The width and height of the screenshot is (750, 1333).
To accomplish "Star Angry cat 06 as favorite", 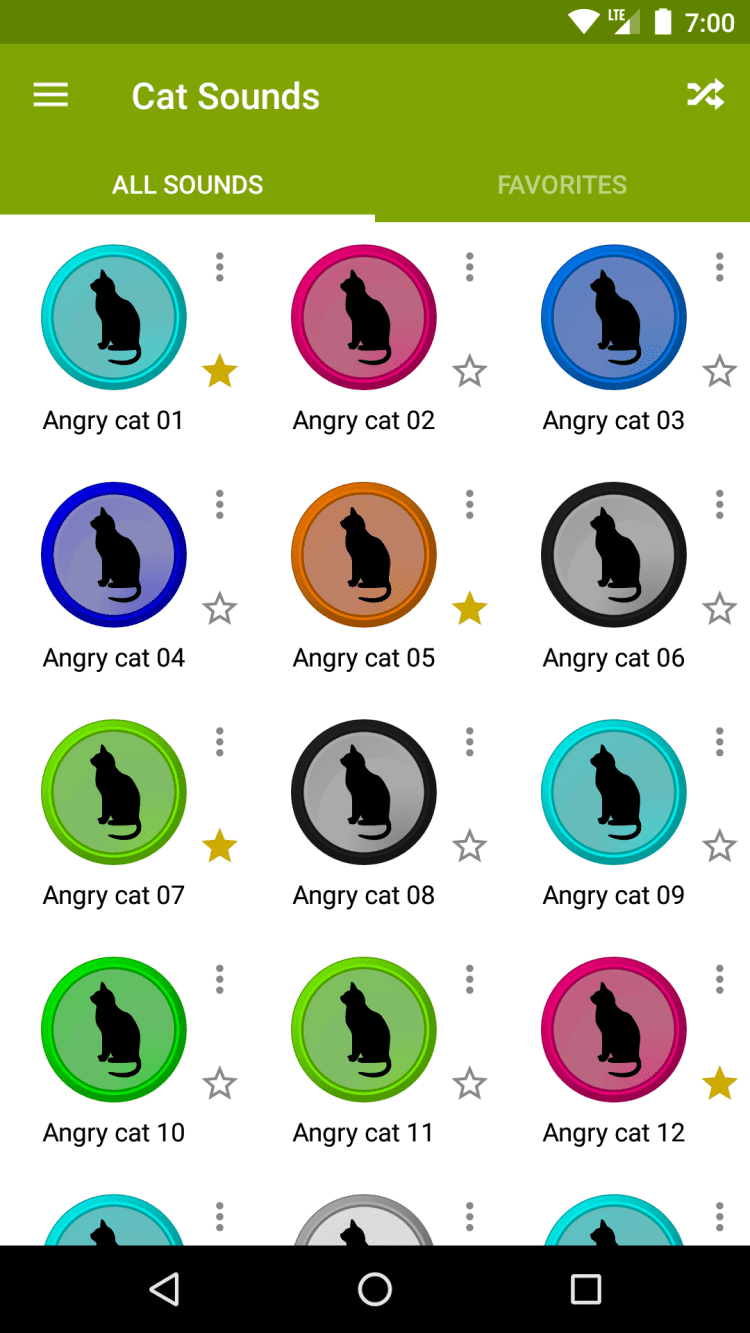I will (720, 608).
